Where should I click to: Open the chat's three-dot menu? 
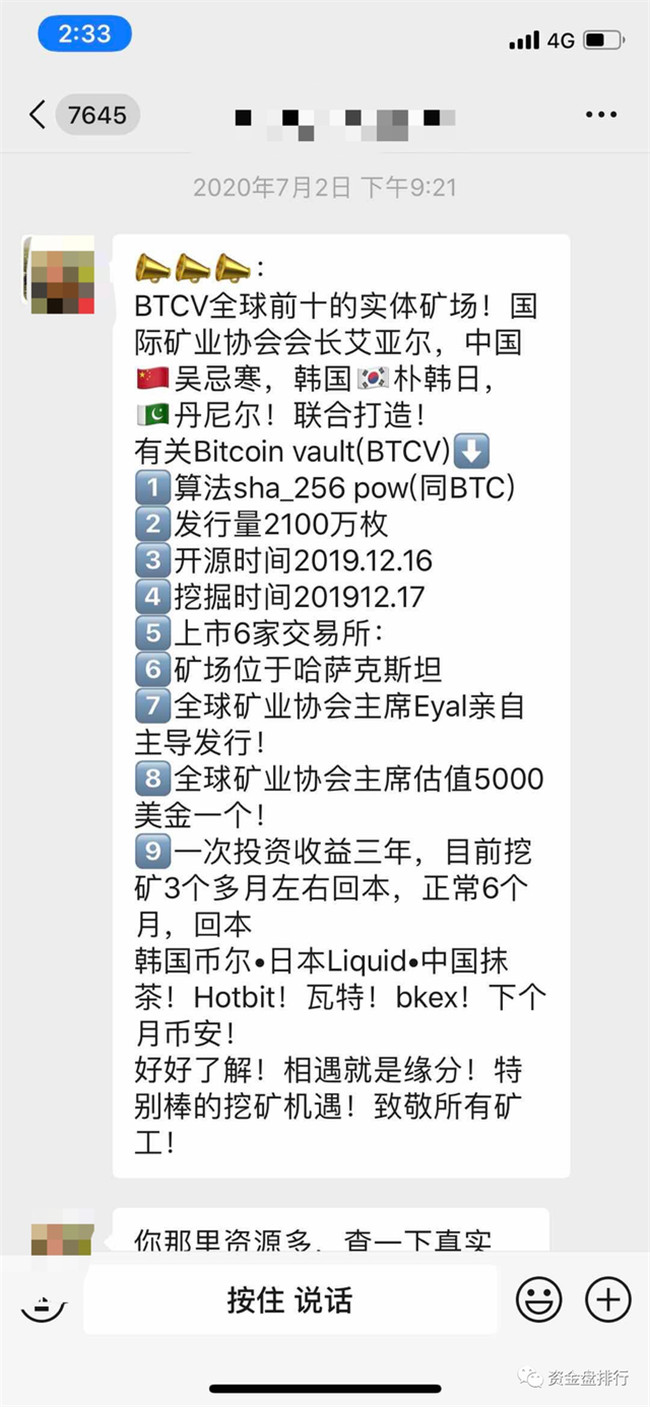[x=601, y=115]
